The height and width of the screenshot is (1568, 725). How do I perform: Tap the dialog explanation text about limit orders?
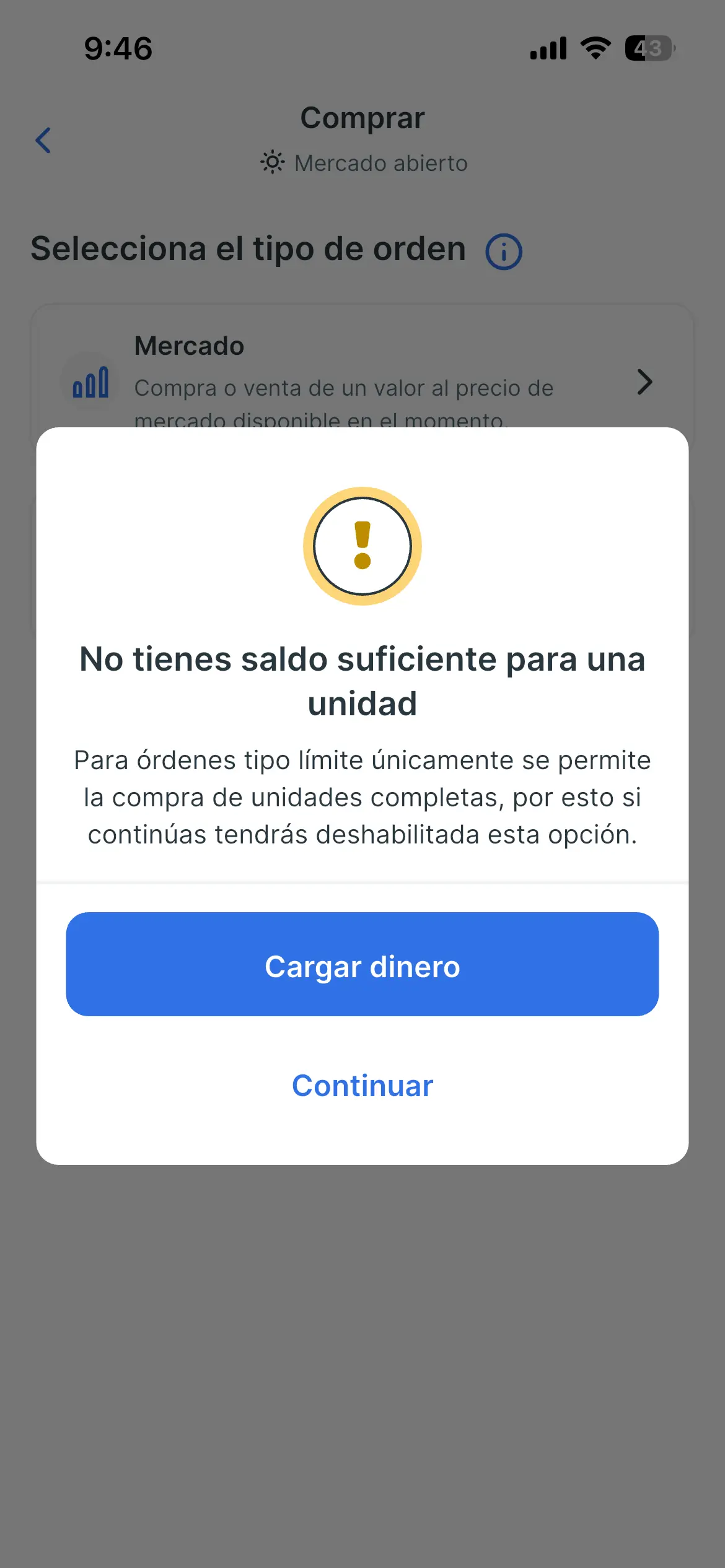coord(362,798)
